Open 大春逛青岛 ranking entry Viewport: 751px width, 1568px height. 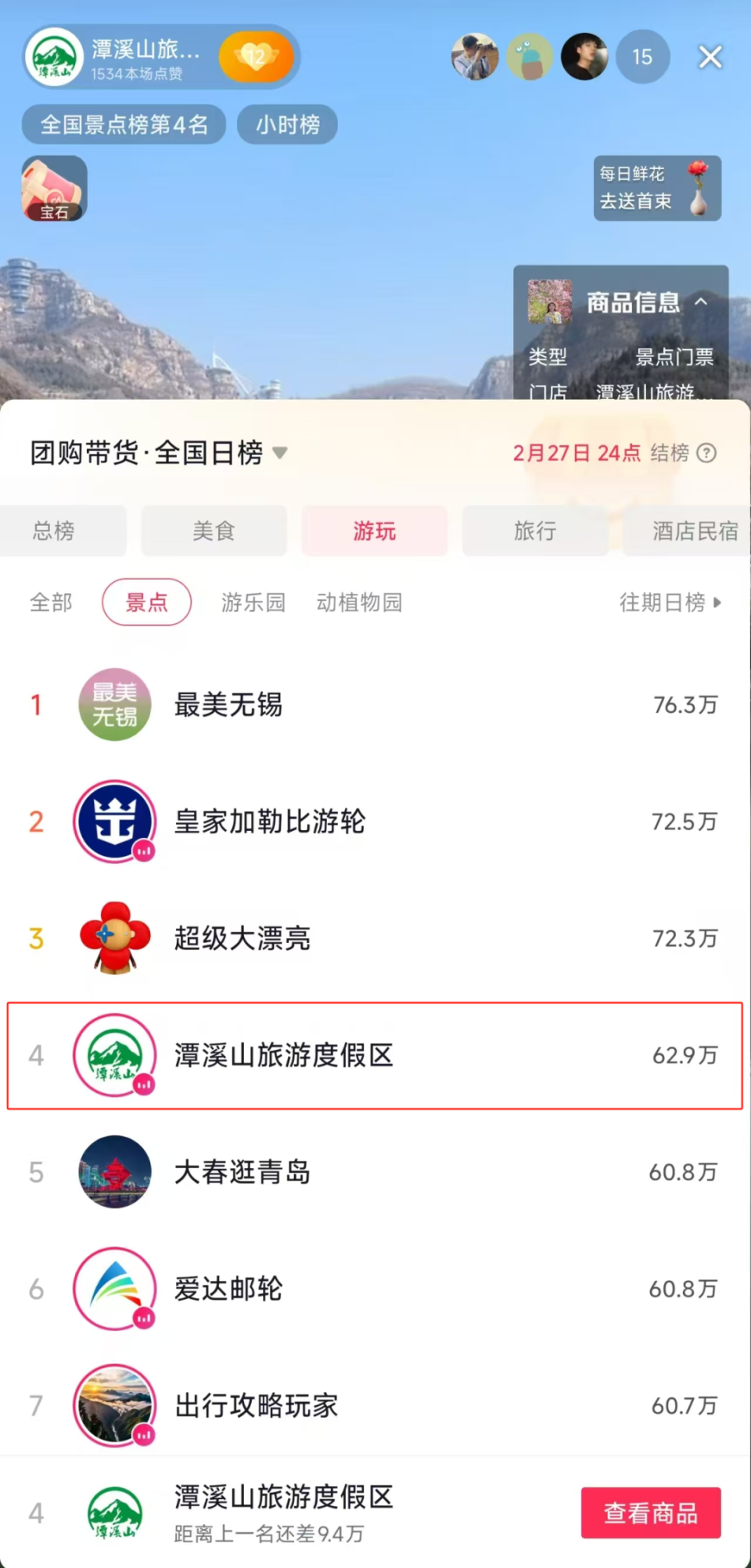click(x=374, y=1172)
